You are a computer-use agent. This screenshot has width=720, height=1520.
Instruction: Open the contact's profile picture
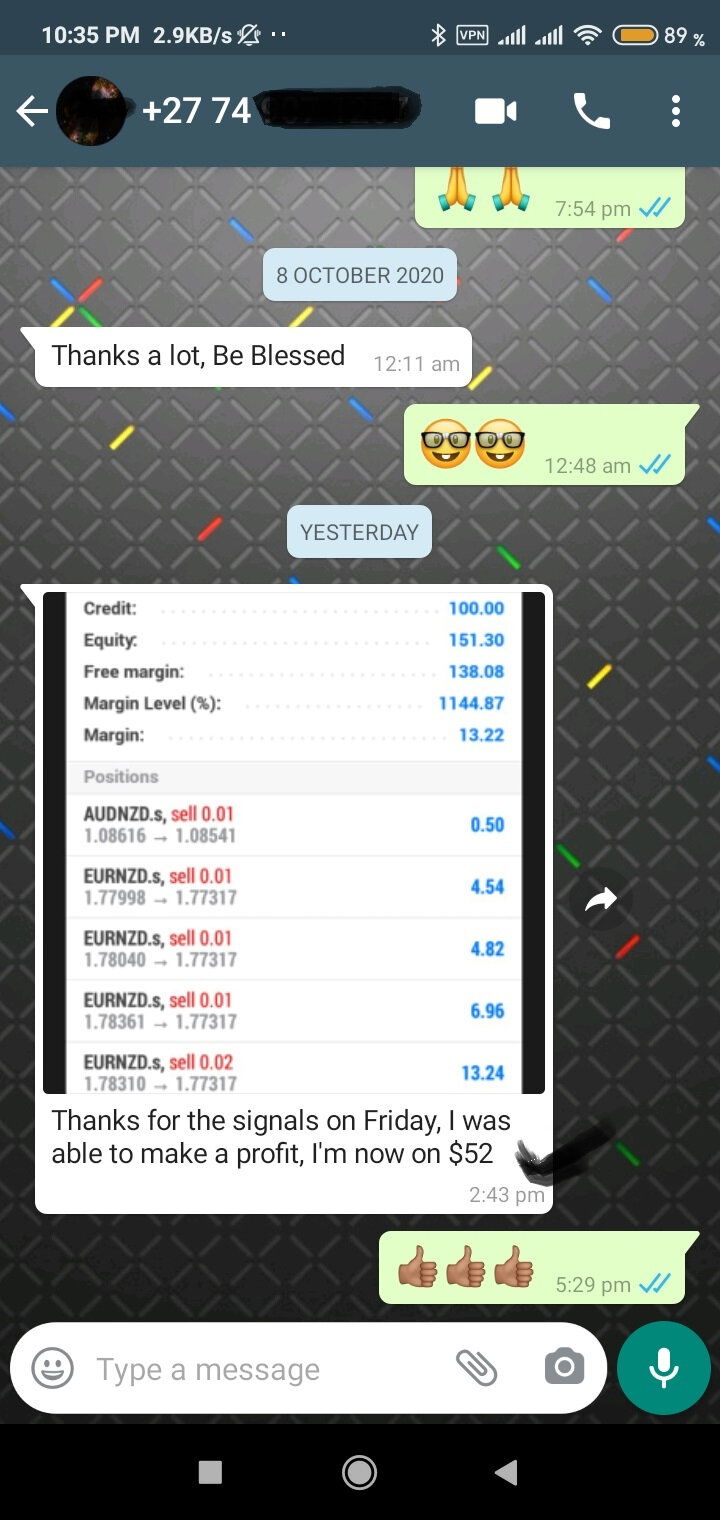(91, 111)
